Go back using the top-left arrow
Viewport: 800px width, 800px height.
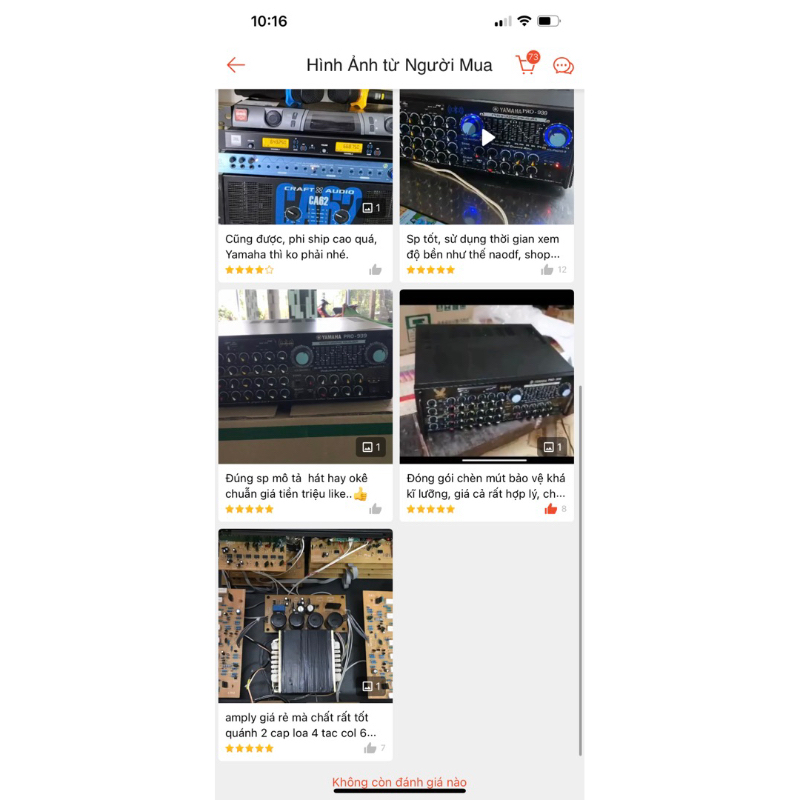click(235, 65)
